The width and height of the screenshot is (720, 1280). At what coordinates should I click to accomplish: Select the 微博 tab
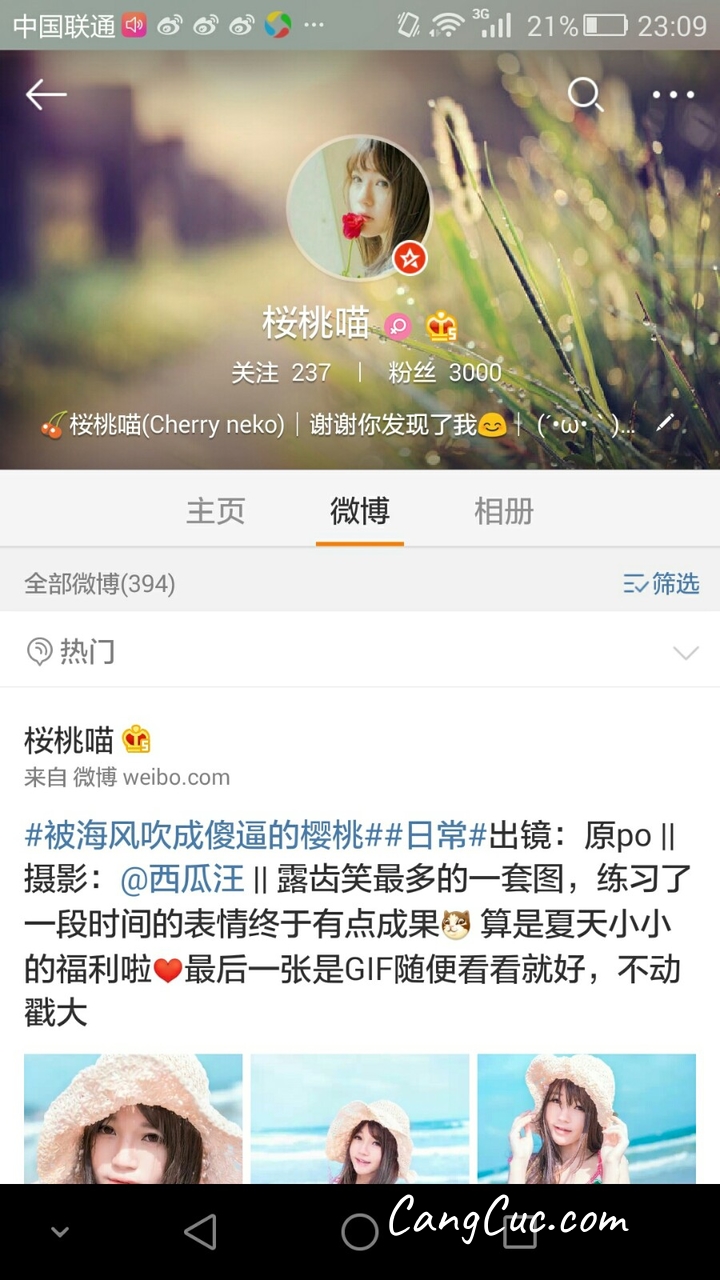pyautogui.click(x=359, y=511)
